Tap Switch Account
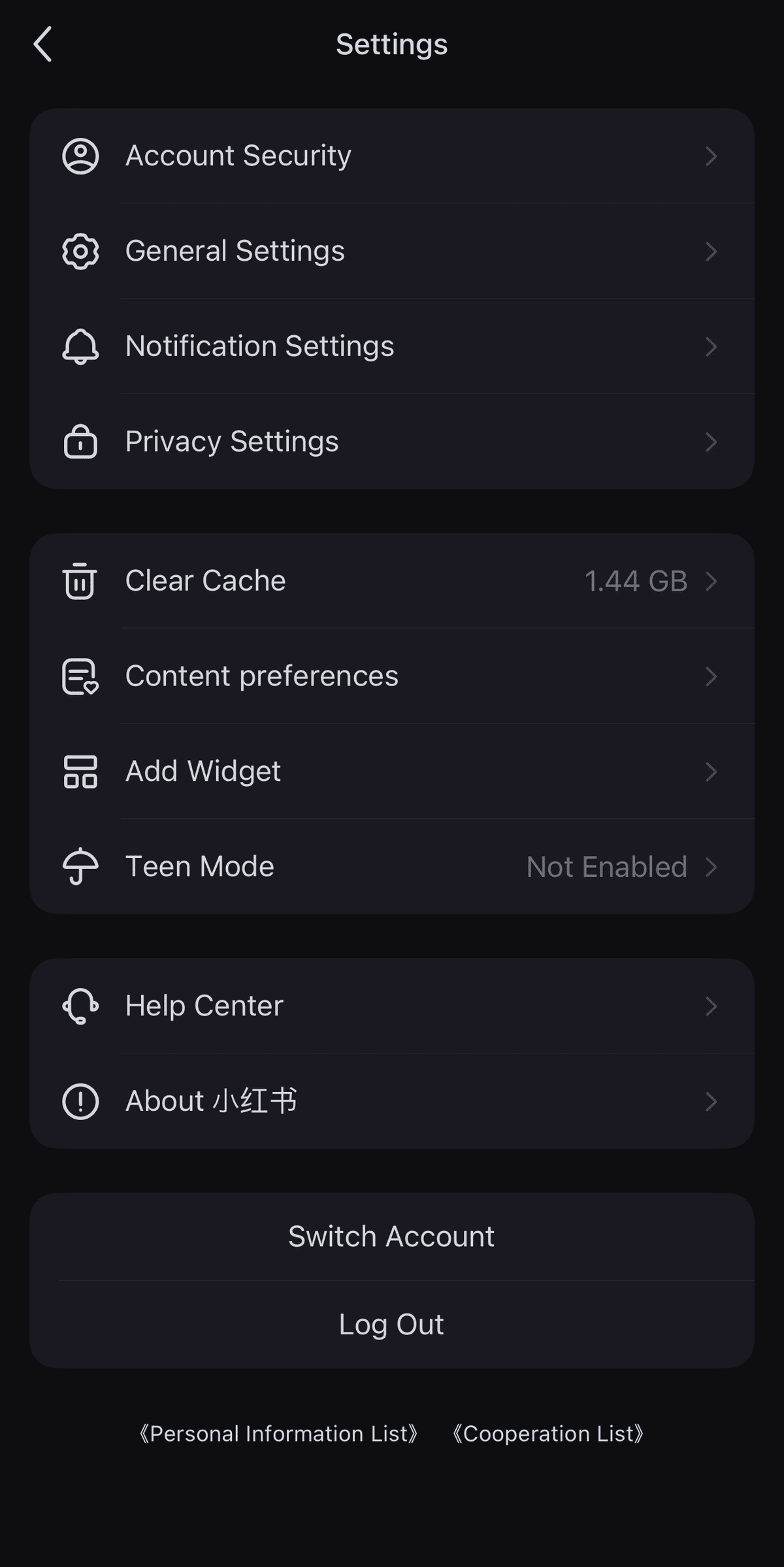Viewport: 784px width, 1567px height. click(x=392, y=1236)
